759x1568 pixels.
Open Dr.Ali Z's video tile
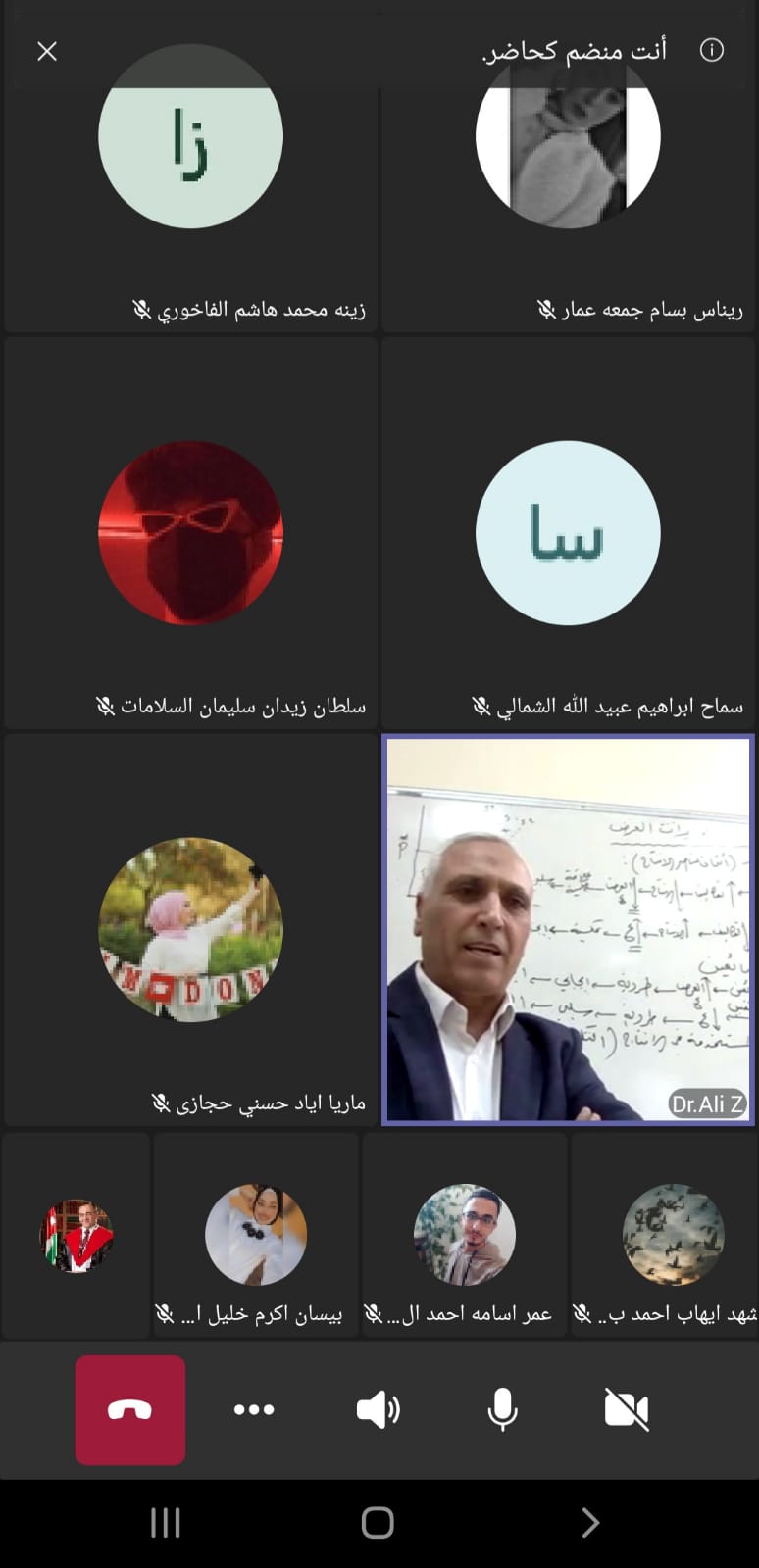(568, 929)
